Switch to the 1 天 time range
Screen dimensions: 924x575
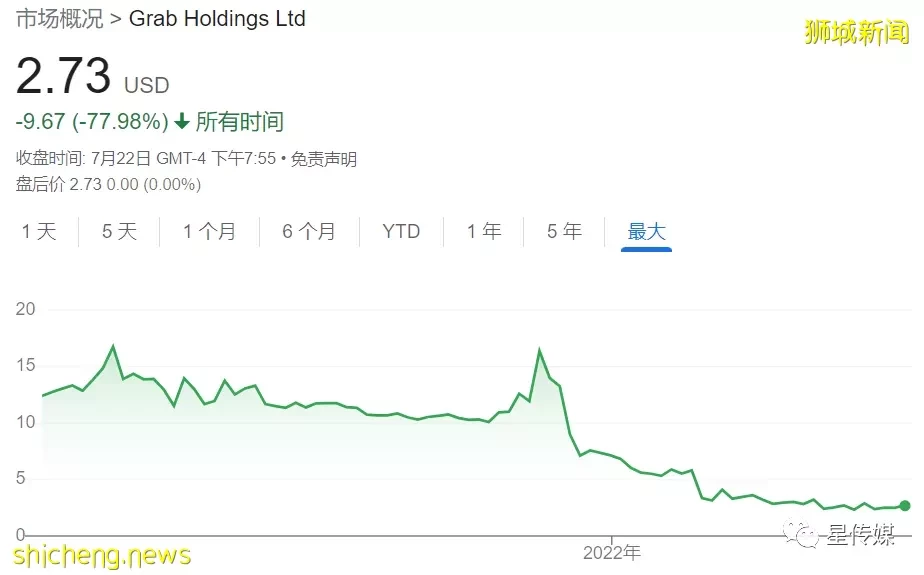(40, 232)
